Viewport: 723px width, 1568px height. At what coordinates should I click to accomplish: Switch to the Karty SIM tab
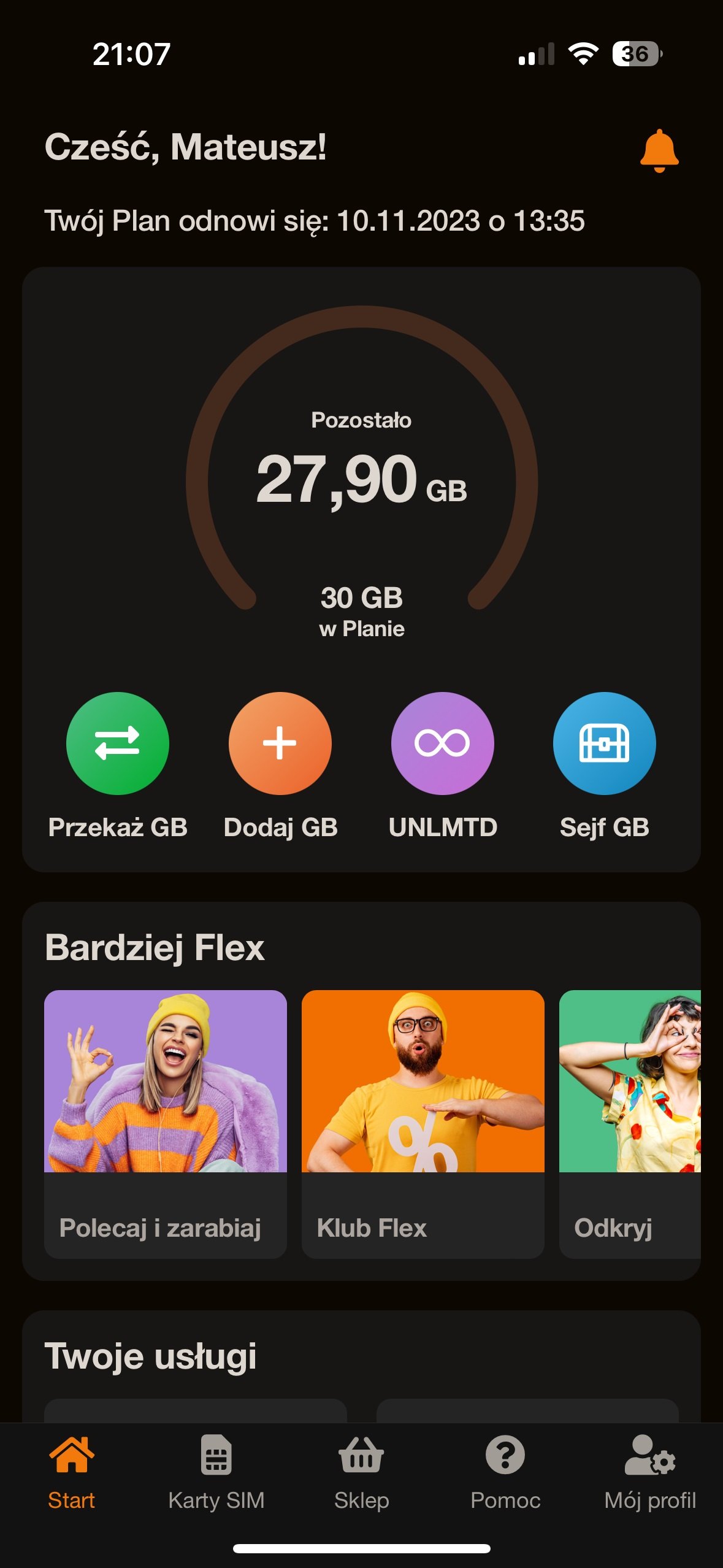tap(216, 1472)
